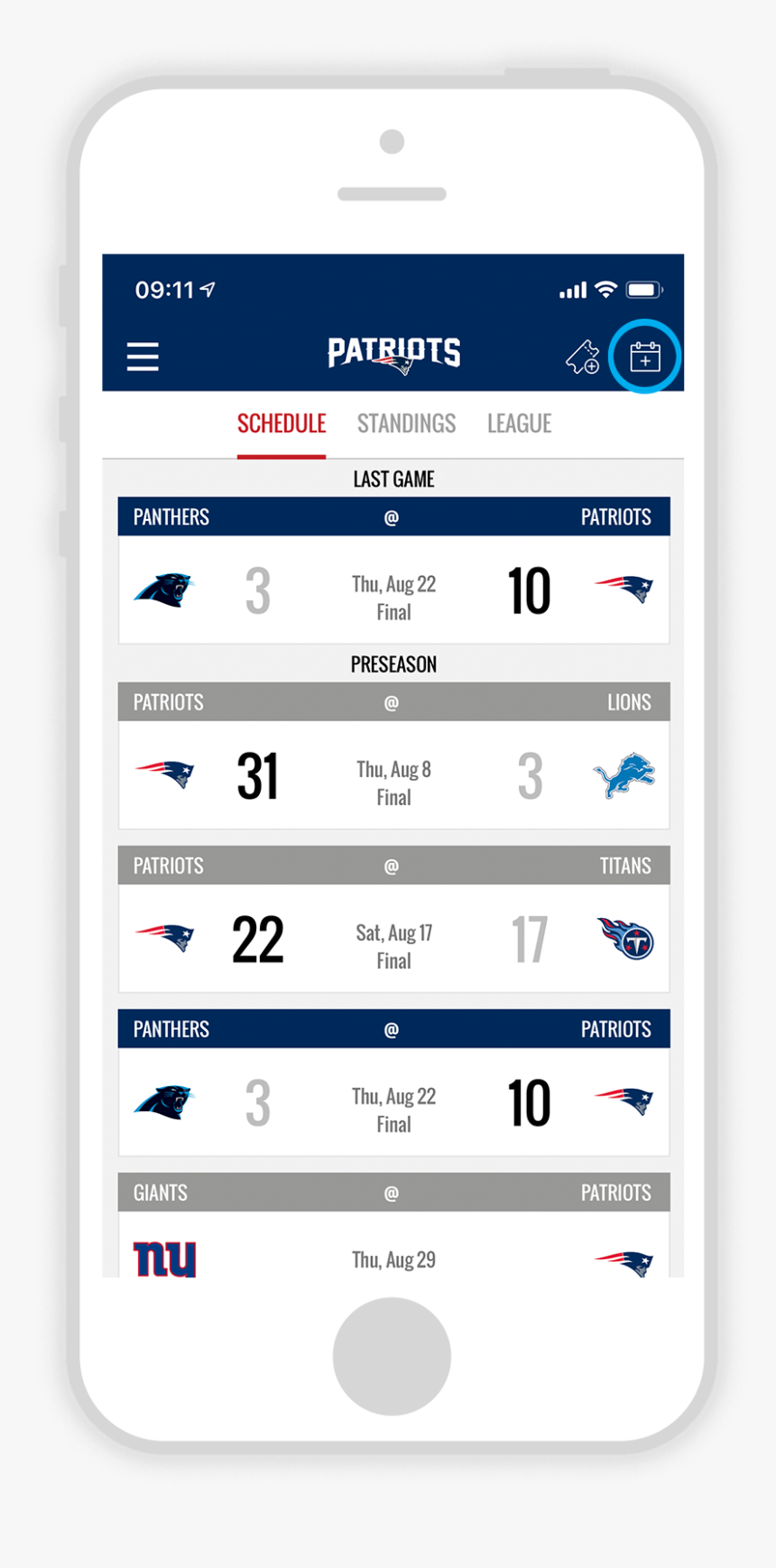The width and height of the screenshot is (776, 1568).
Task: Tap the Preseason section label
Action: click(x=393, y=663)
